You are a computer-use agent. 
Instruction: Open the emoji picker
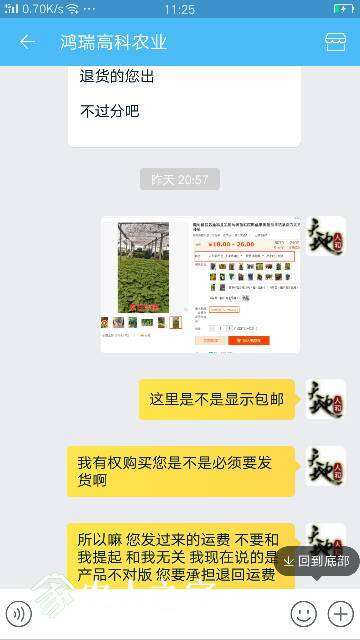[304, 613]
